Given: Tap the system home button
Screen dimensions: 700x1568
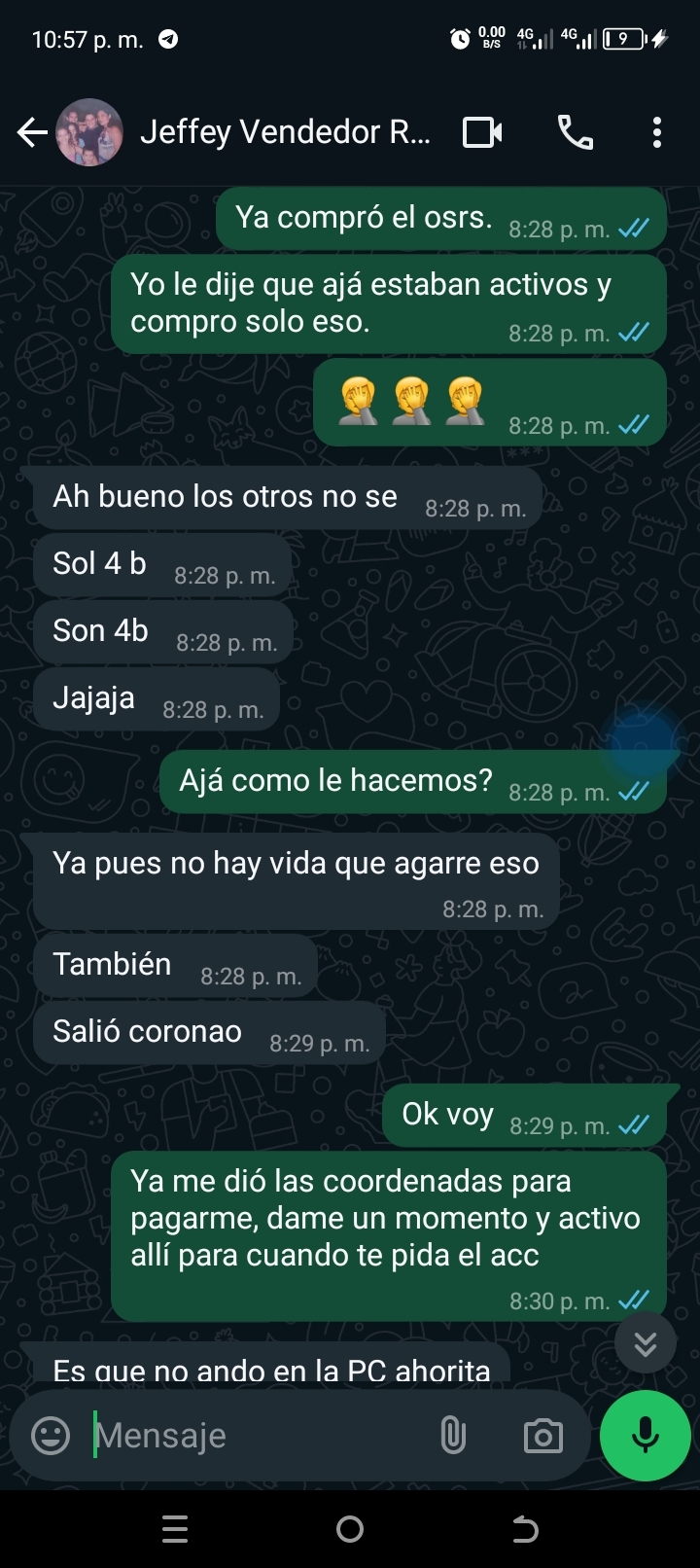Looking at the screenshot, I should tap(350, 1529).
